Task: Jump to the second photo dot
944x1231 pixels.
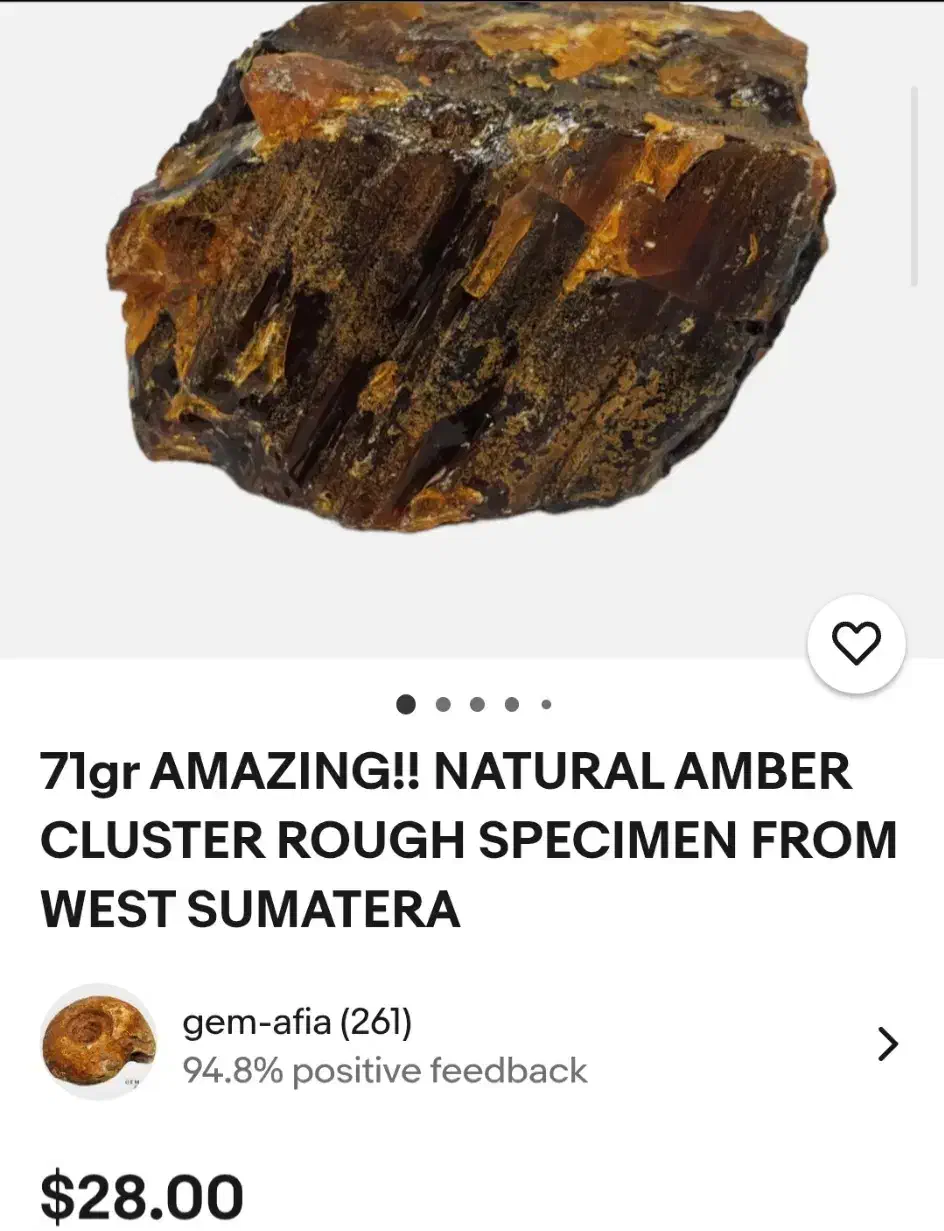Action: (443, 705)
